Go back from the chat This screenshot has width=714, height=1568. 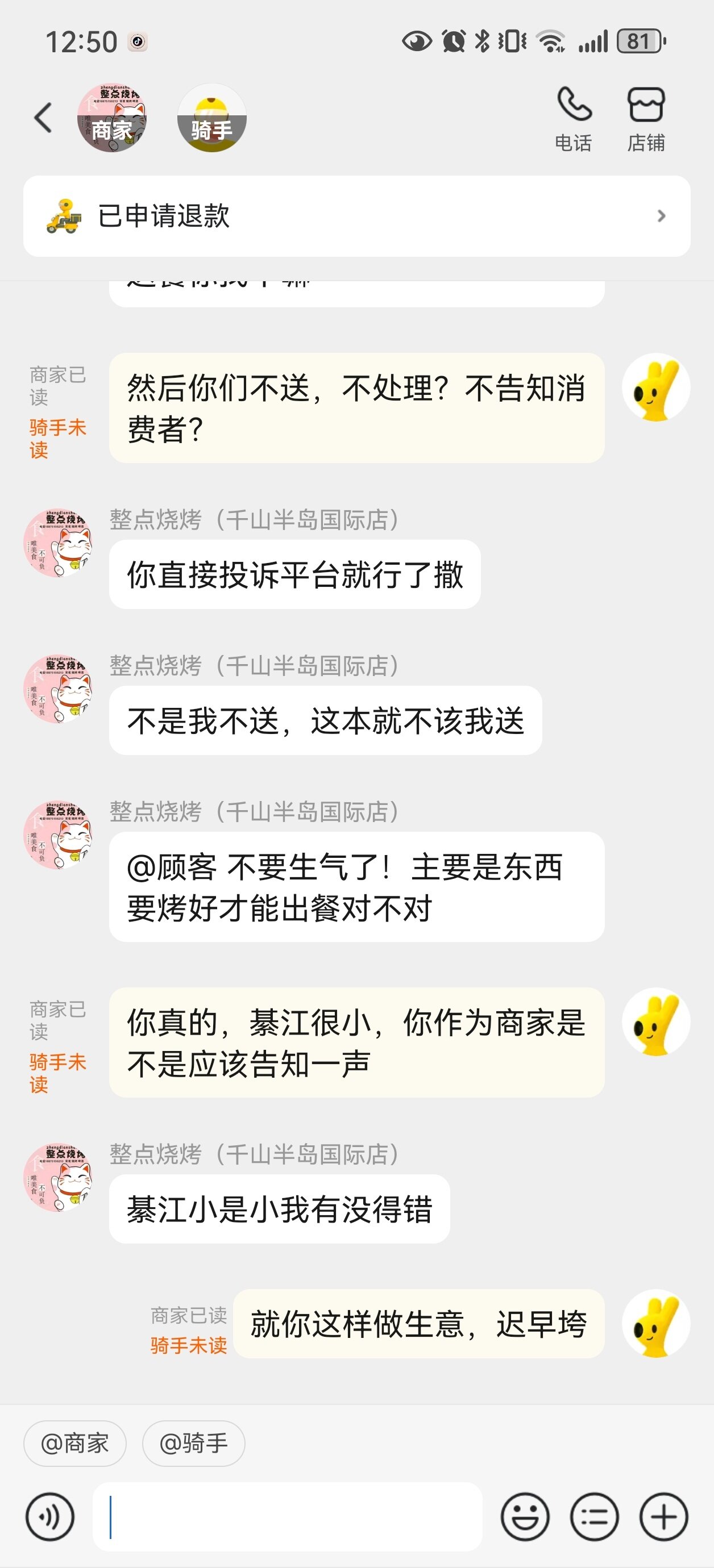[43, 118]
